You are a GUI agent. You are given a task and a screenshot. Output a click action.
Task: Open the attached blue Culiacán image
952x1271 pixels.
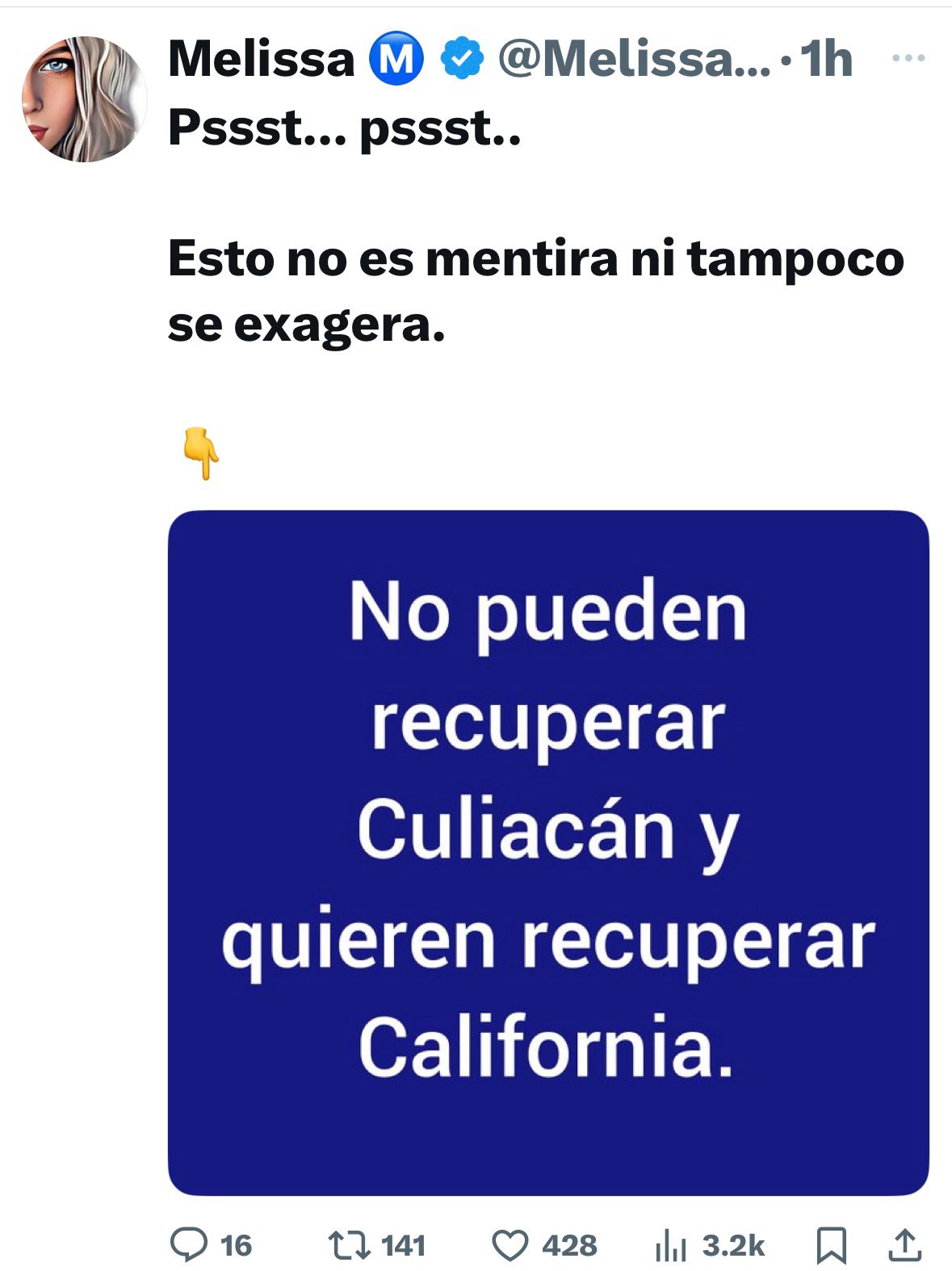548,852
